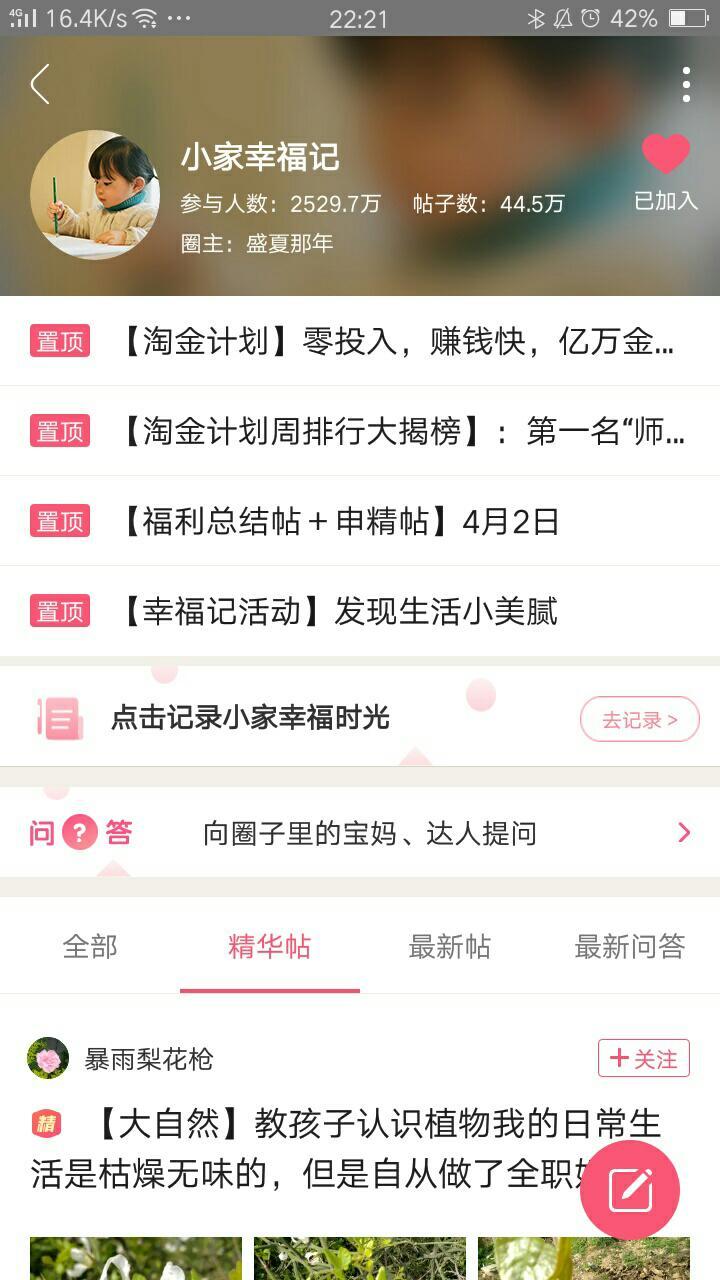Open the post 【大自然】教孩子认识植物

pos(330,1148)
